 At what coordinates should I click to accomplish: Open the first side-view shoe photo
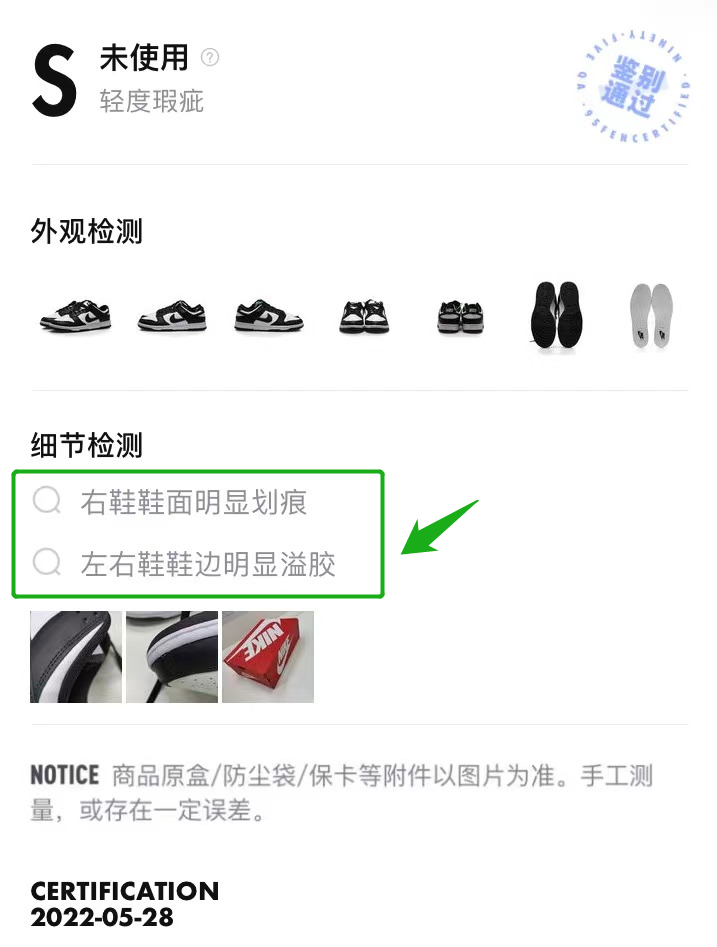tap(76, 316)
